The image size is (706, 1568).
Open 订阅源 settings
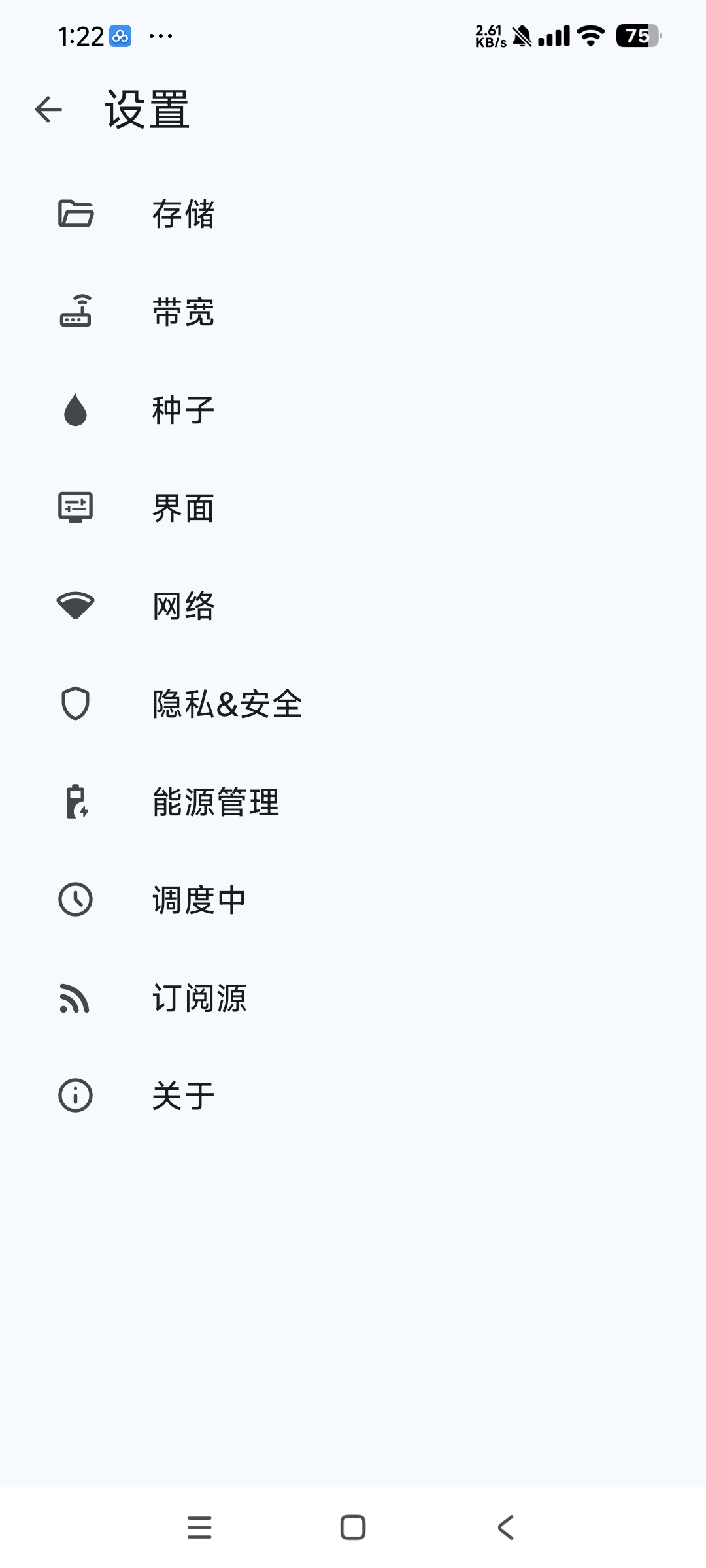pos(199,998)
